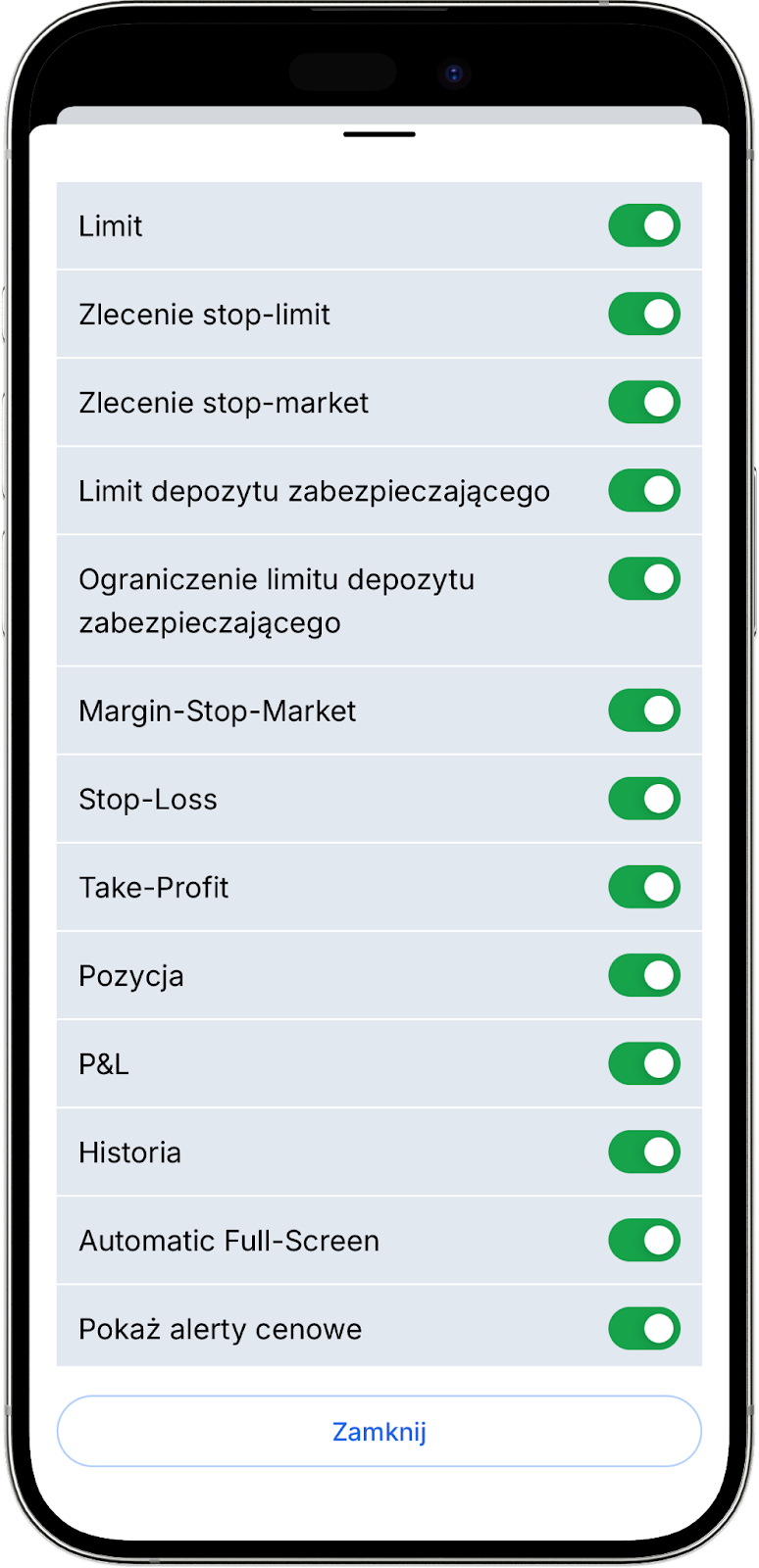Toggle Zlecenie stop-market off
759x1568 pixels.
coord(643,402)
